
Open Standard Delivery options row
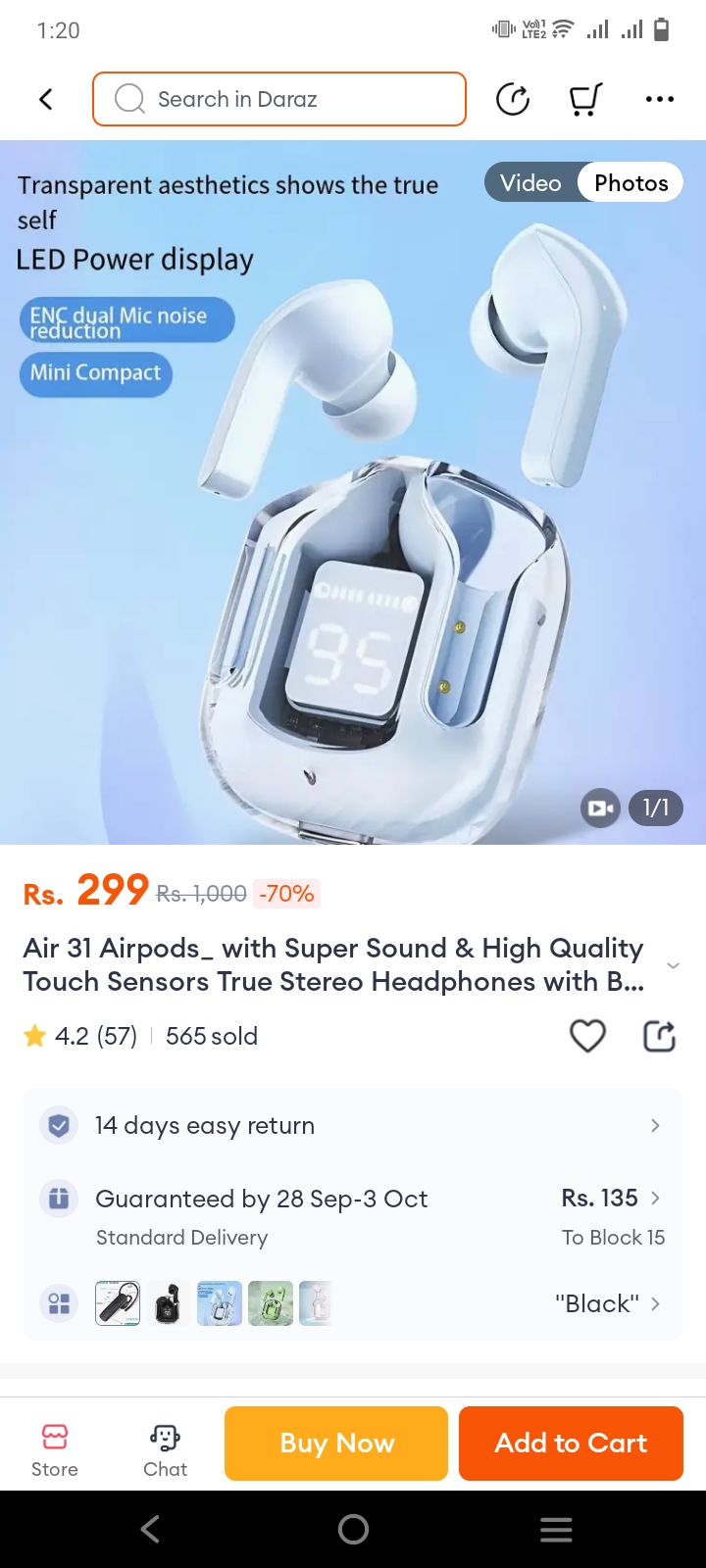(x=353, y=1216)
